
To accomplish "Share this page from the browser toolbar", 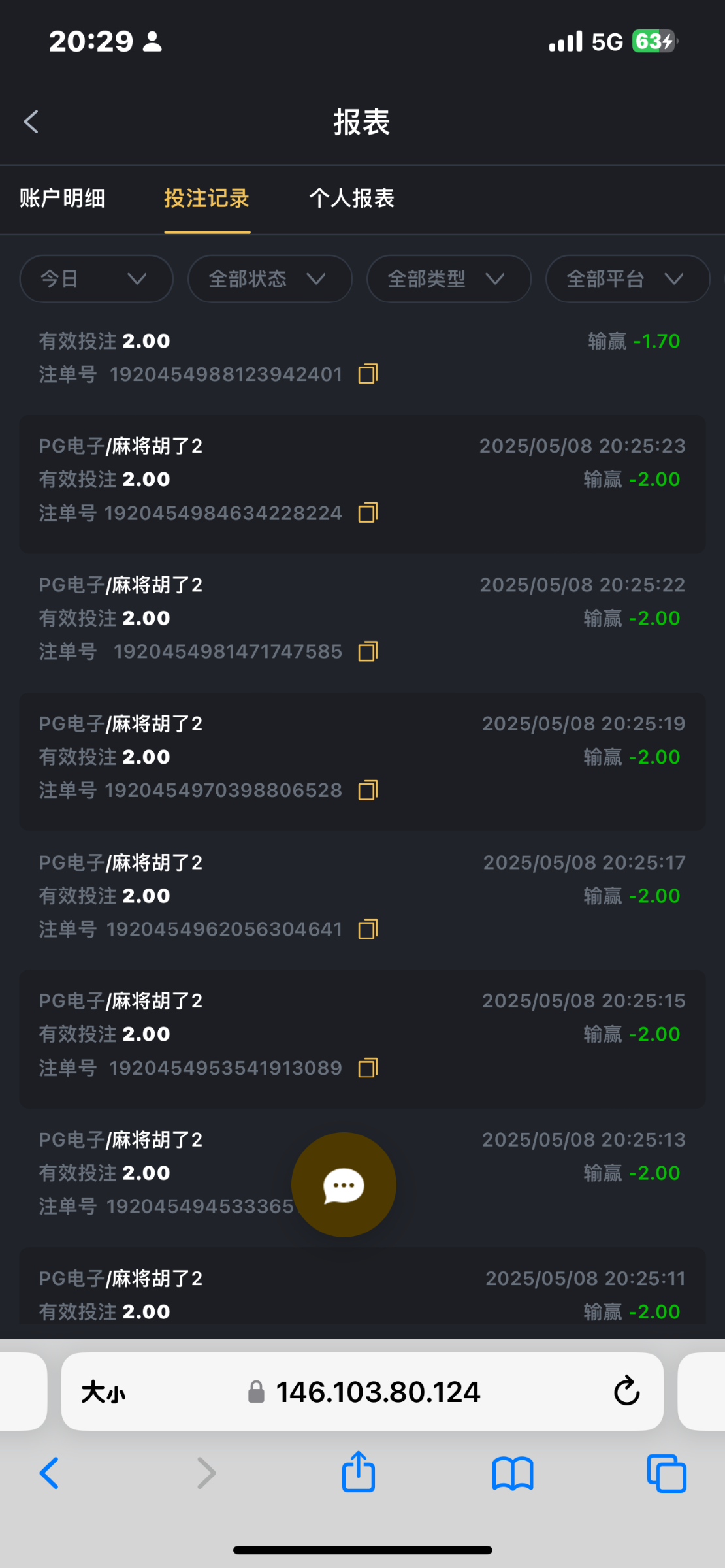I will [x=359, y=1472].
